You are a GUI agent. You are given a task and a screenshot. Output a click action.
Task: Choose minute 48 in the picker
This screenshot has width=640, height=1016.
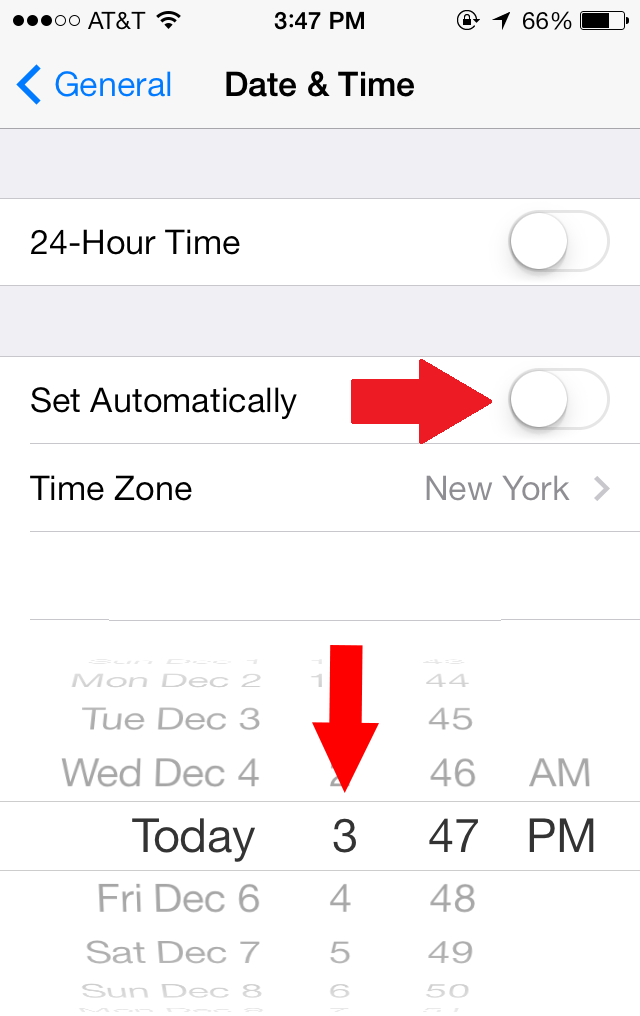point(452,899)
